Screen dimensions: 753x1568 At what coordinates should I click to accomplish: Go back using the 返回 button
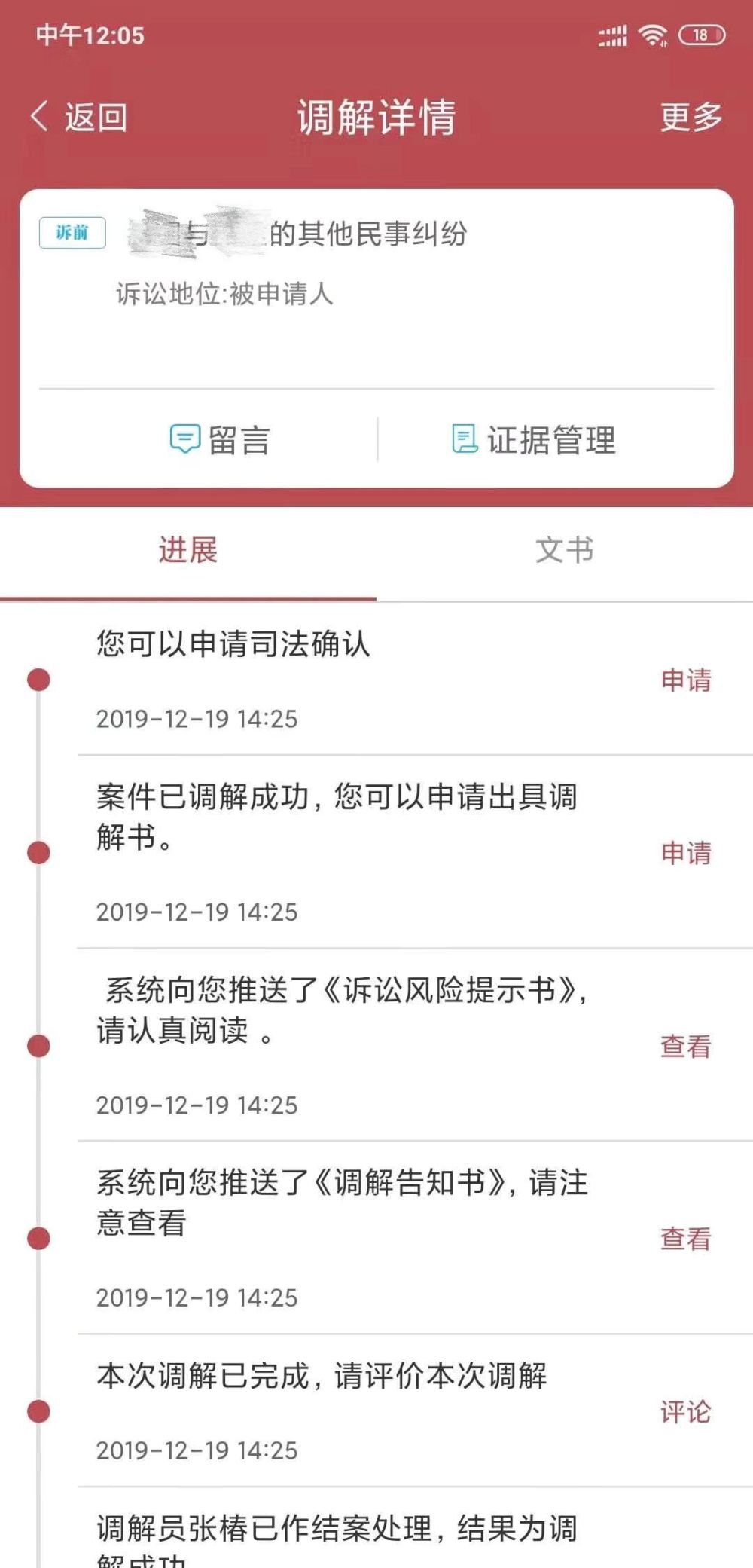point(78,118)
